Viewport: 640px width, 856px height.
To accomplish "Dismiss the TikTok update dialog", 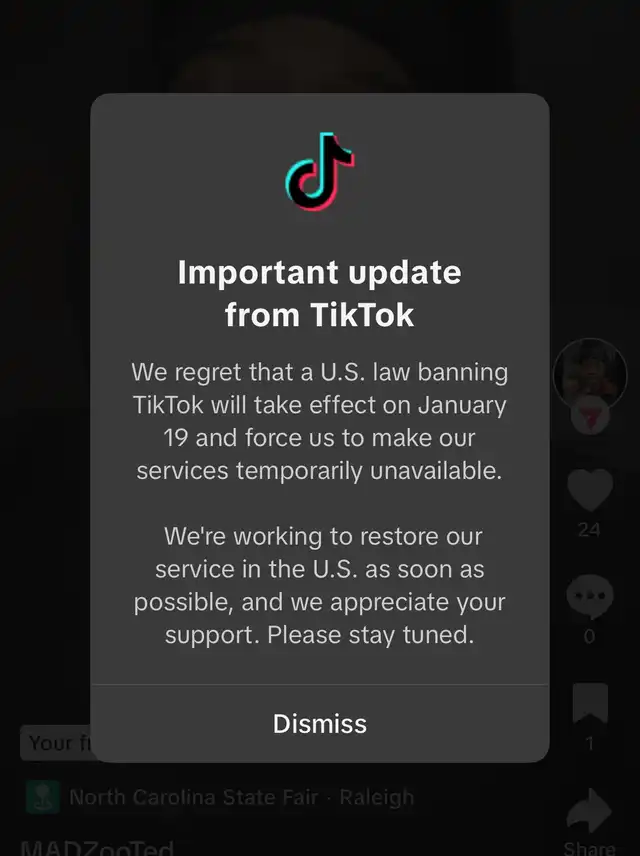I will [320, 723].
